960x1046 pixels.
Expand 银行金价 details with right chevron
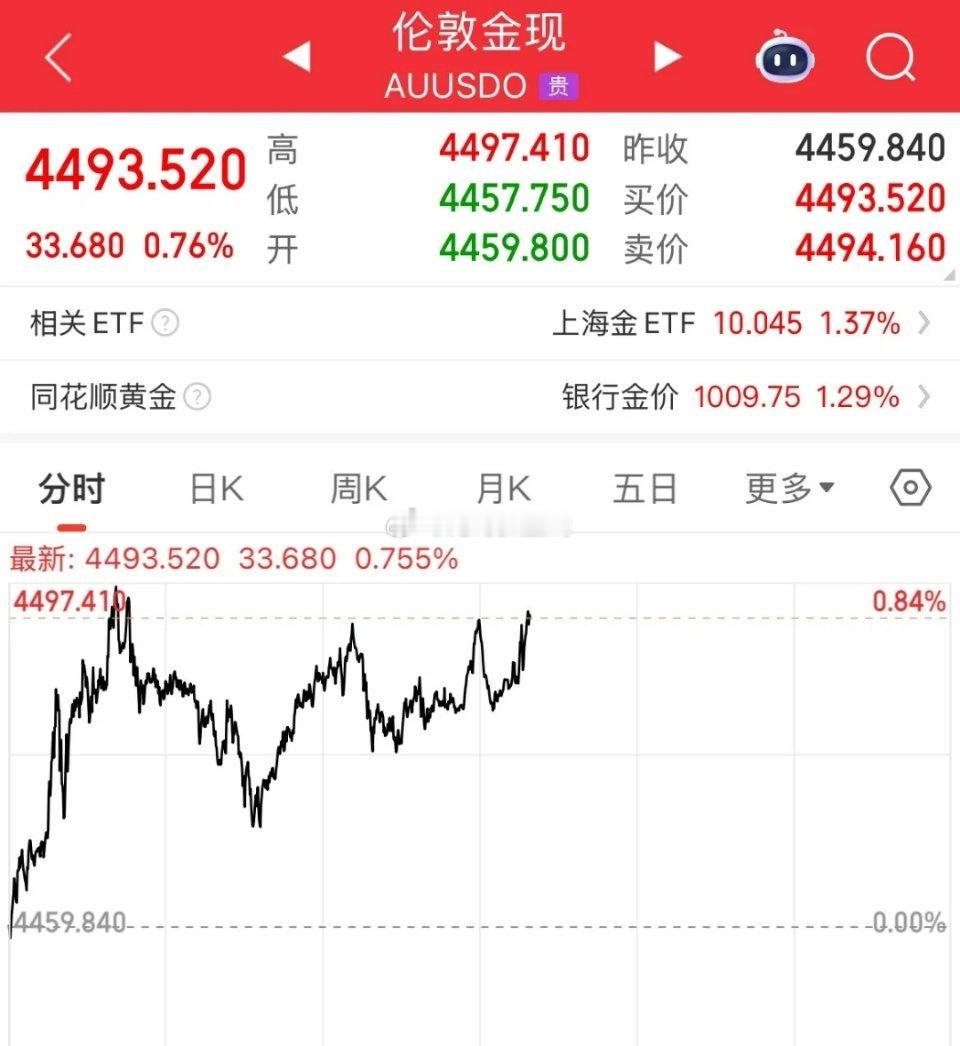(922, 397)
